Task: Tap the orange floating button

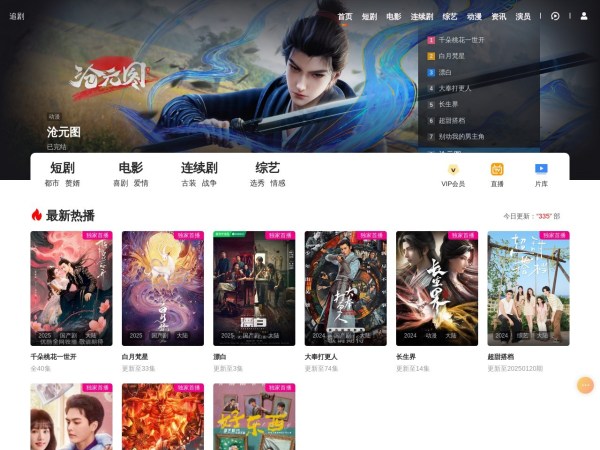Action: click(x=585, y=385)
